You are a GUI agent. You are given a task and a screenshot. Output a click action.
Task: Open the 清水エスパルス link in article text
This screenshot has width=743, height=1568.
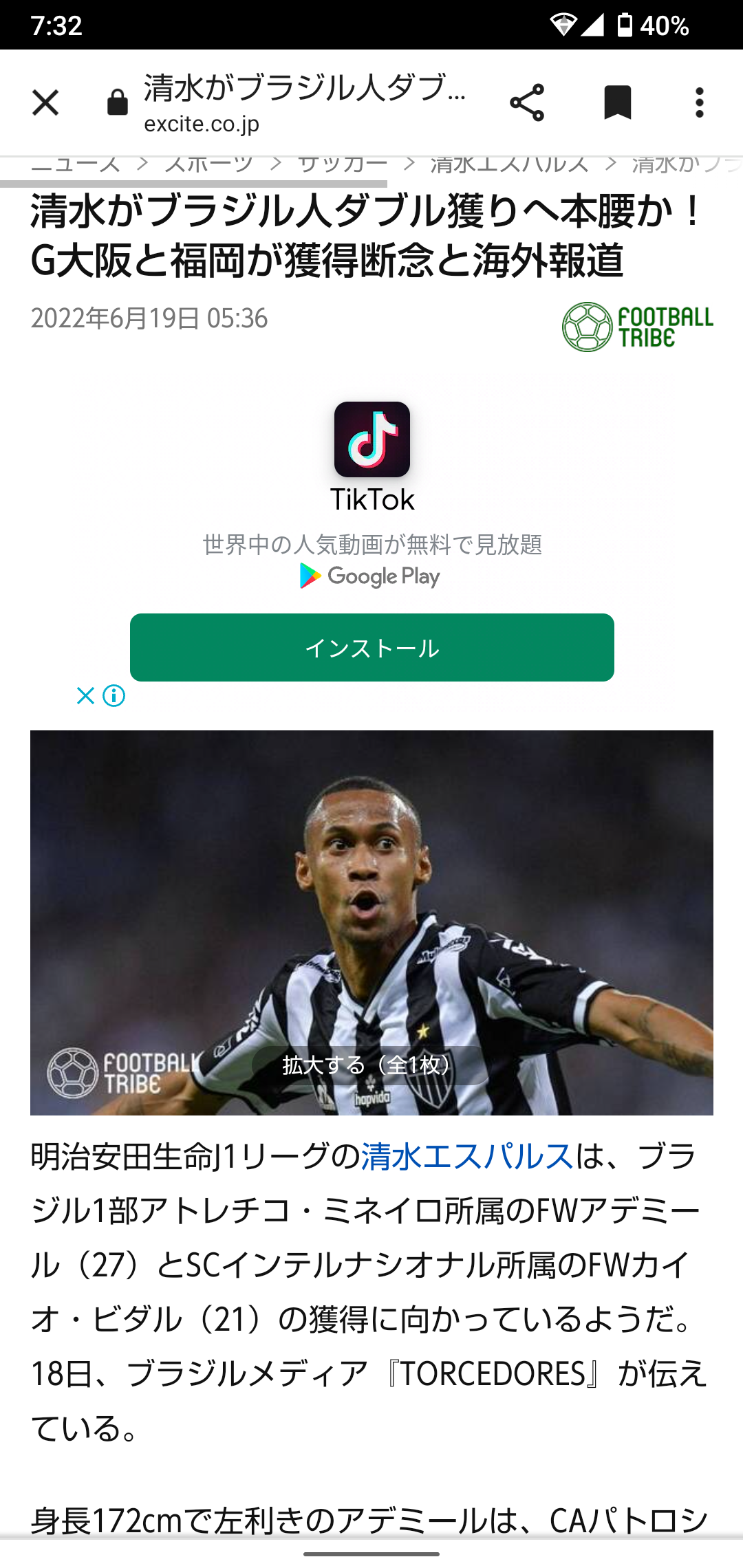pos(467,1156)
